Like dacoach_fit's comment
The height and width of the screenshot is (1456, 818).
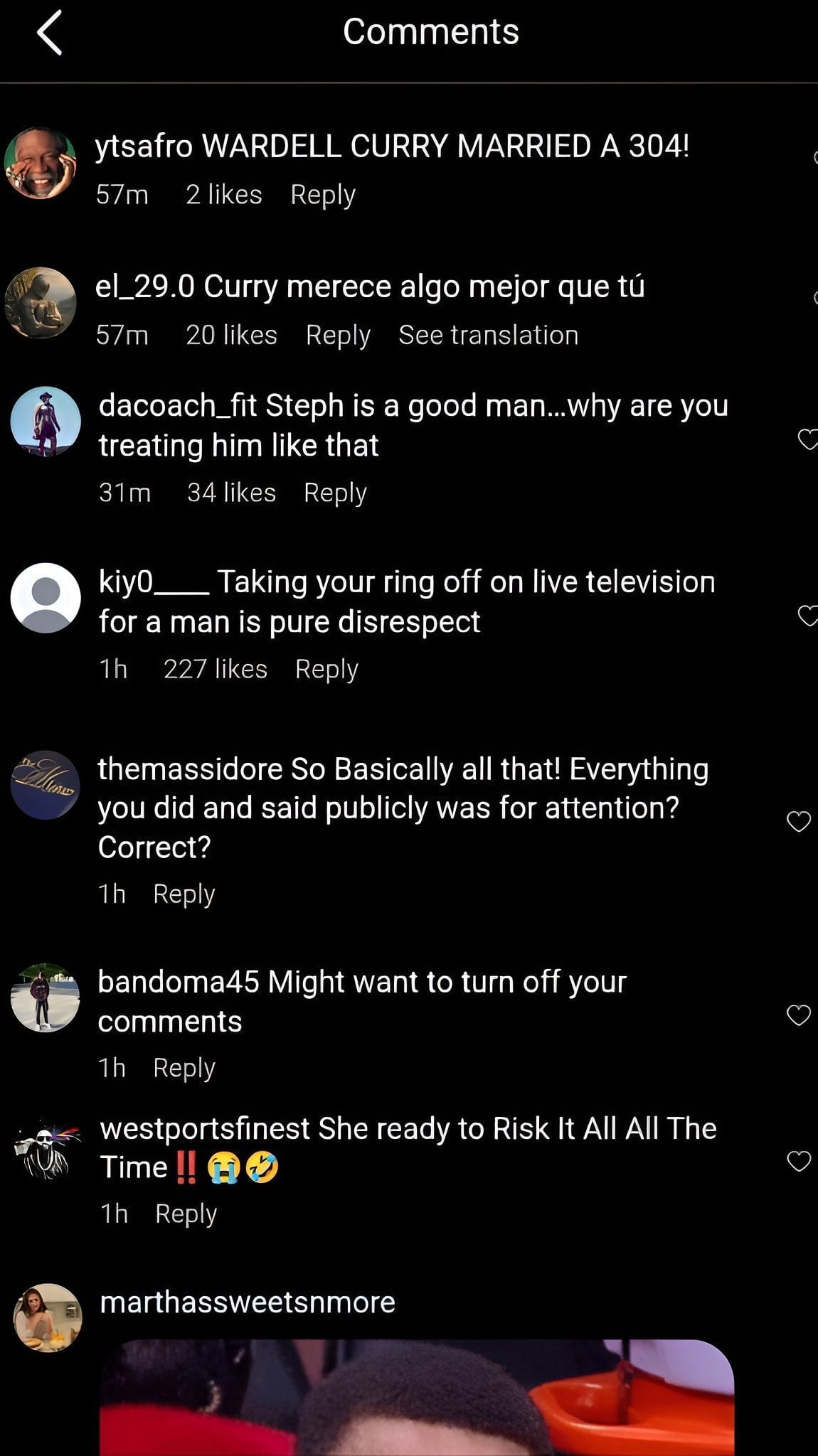807,439
